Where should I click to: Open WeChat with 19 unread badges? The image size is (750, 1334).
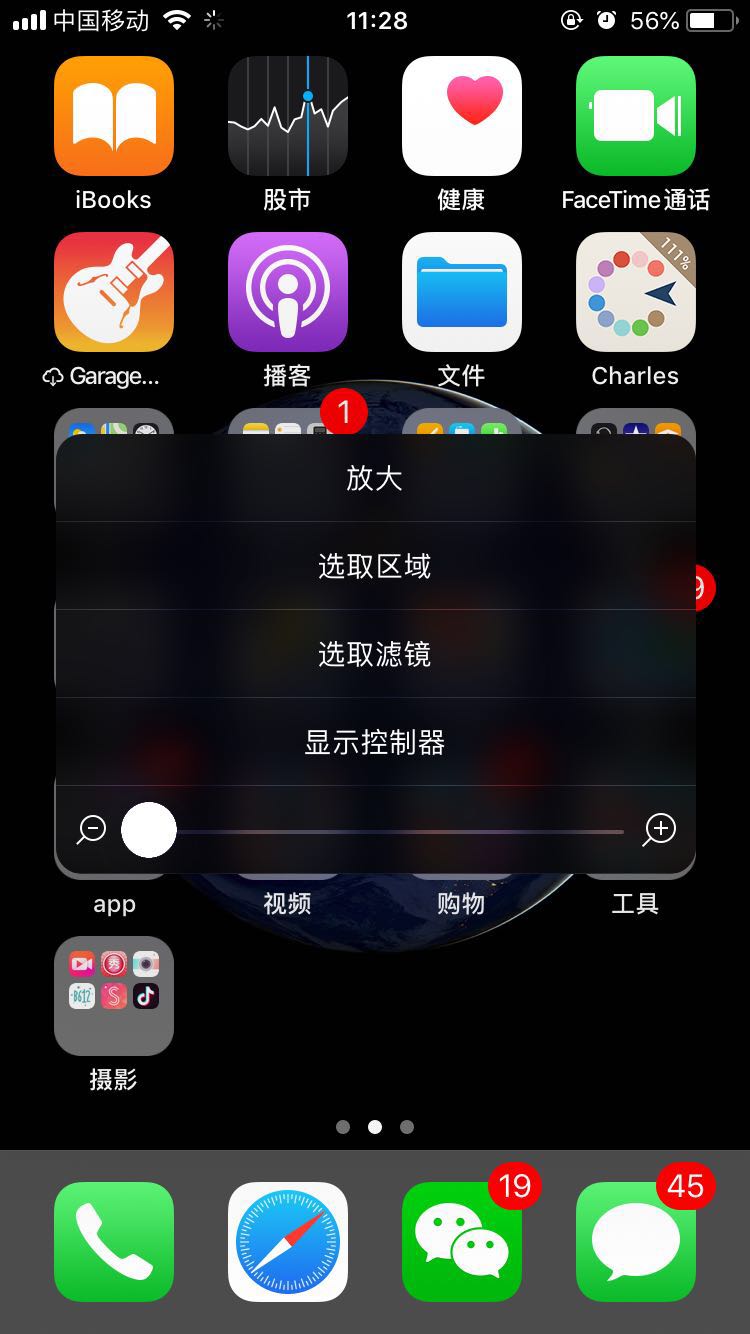461,1241
